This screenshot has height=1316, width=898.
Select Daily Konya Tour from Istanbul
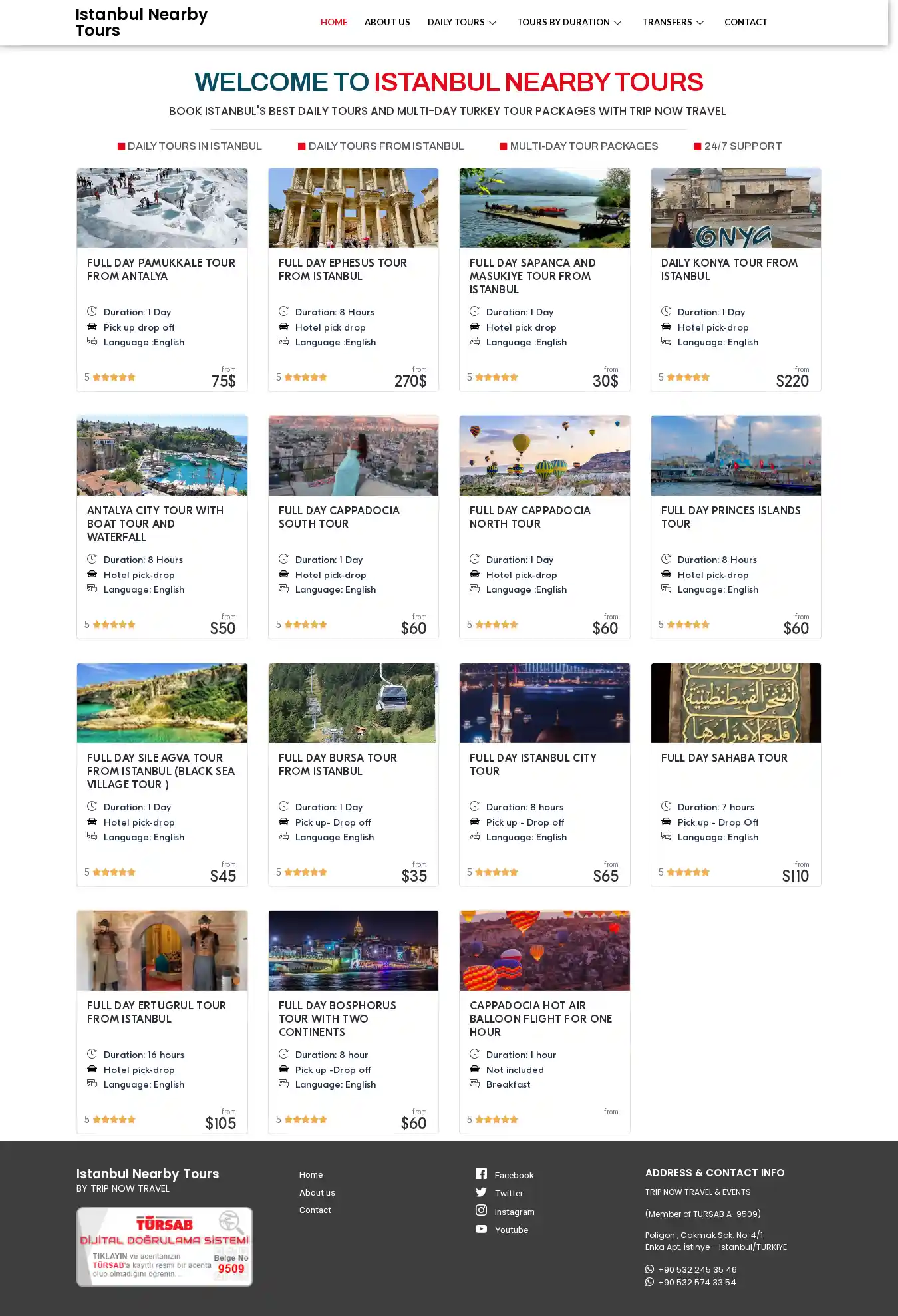click(728, 269)
